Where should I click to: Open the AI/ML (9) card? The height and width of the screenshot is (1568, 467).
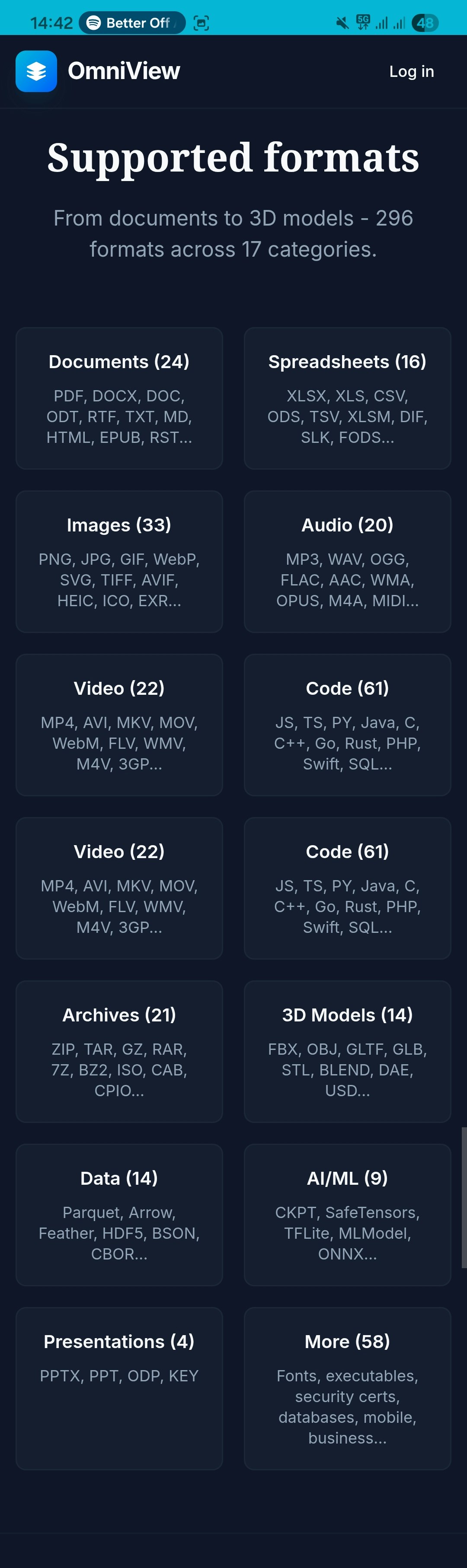click(x=347, y=1215)
